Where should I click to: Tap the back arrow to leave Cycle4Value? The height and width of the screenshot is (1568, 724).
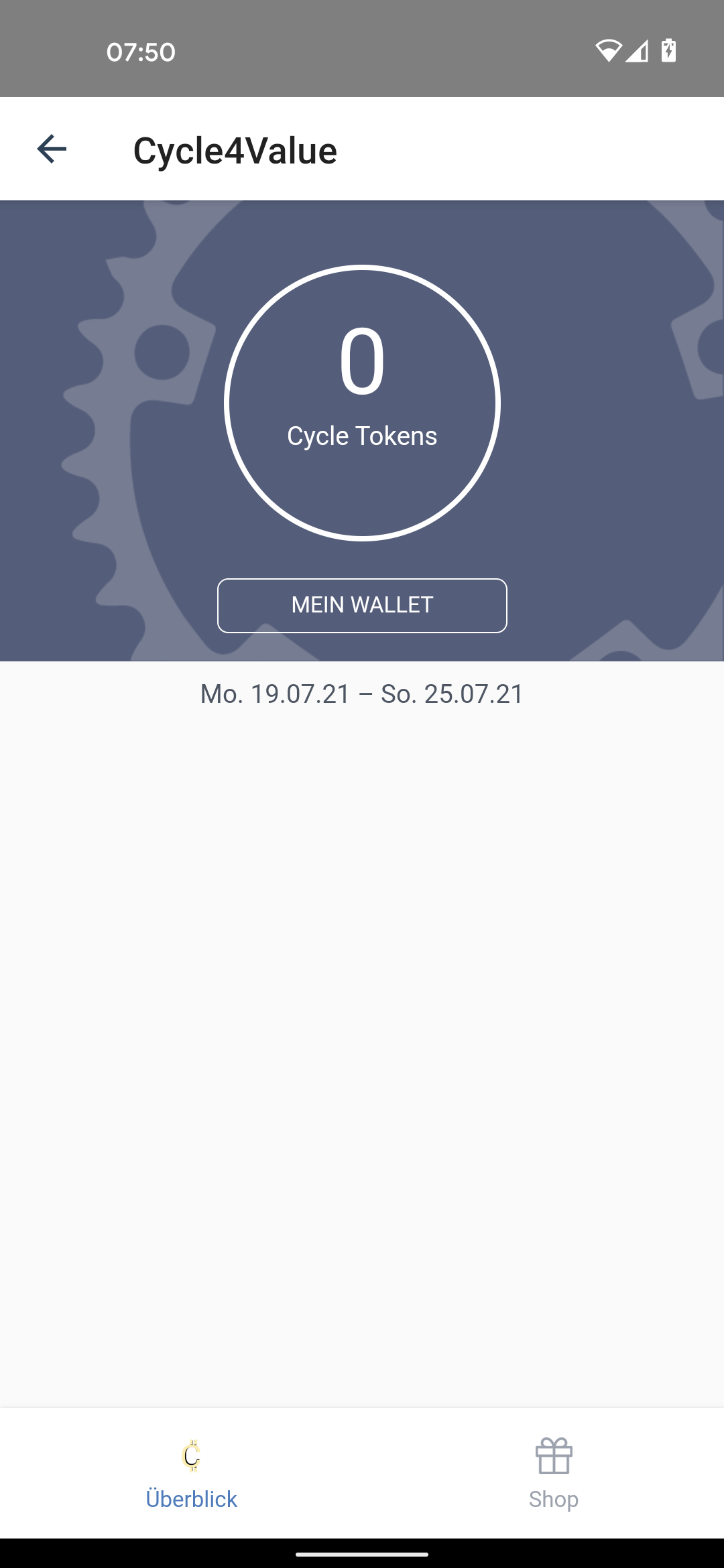[50, 149]
